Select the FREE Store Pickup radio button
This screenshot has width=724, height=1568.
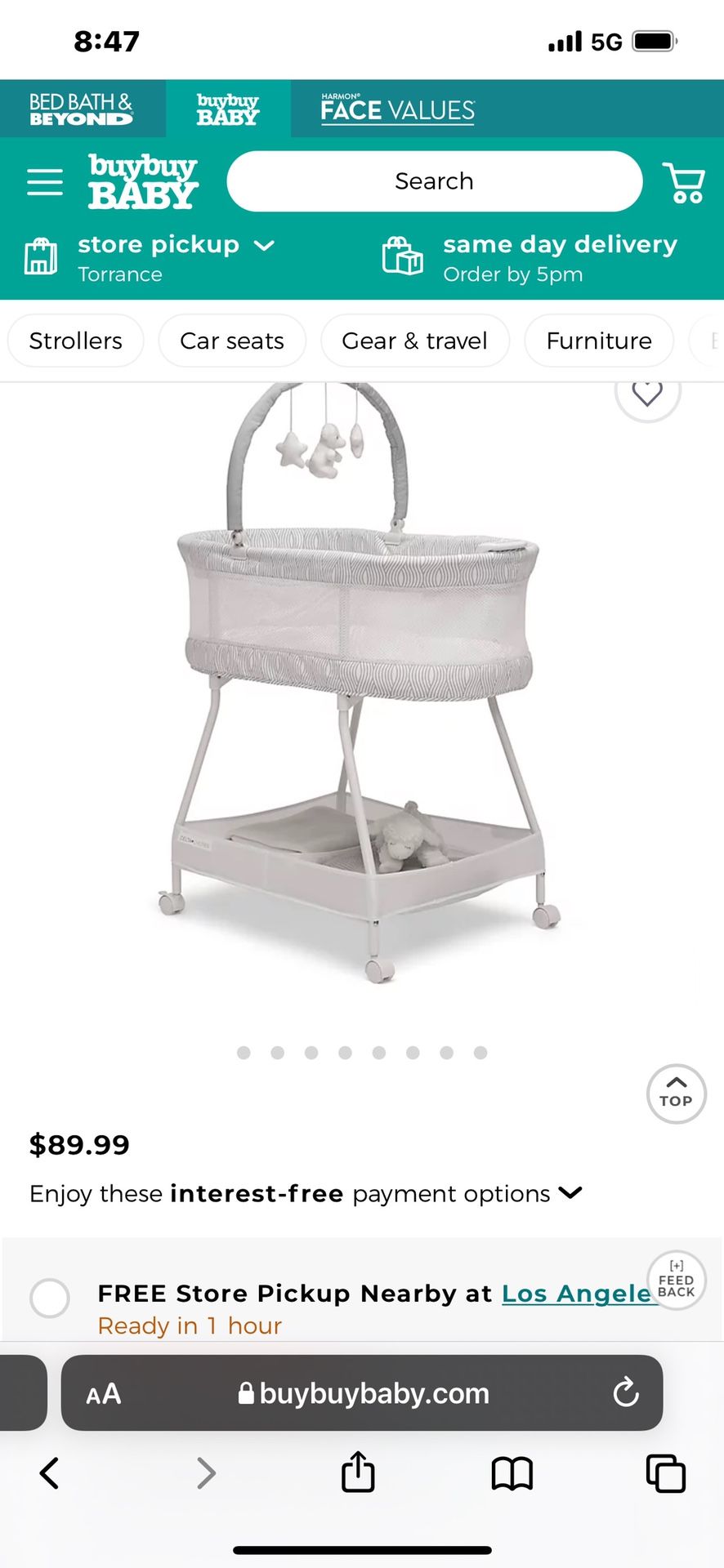50,1298
